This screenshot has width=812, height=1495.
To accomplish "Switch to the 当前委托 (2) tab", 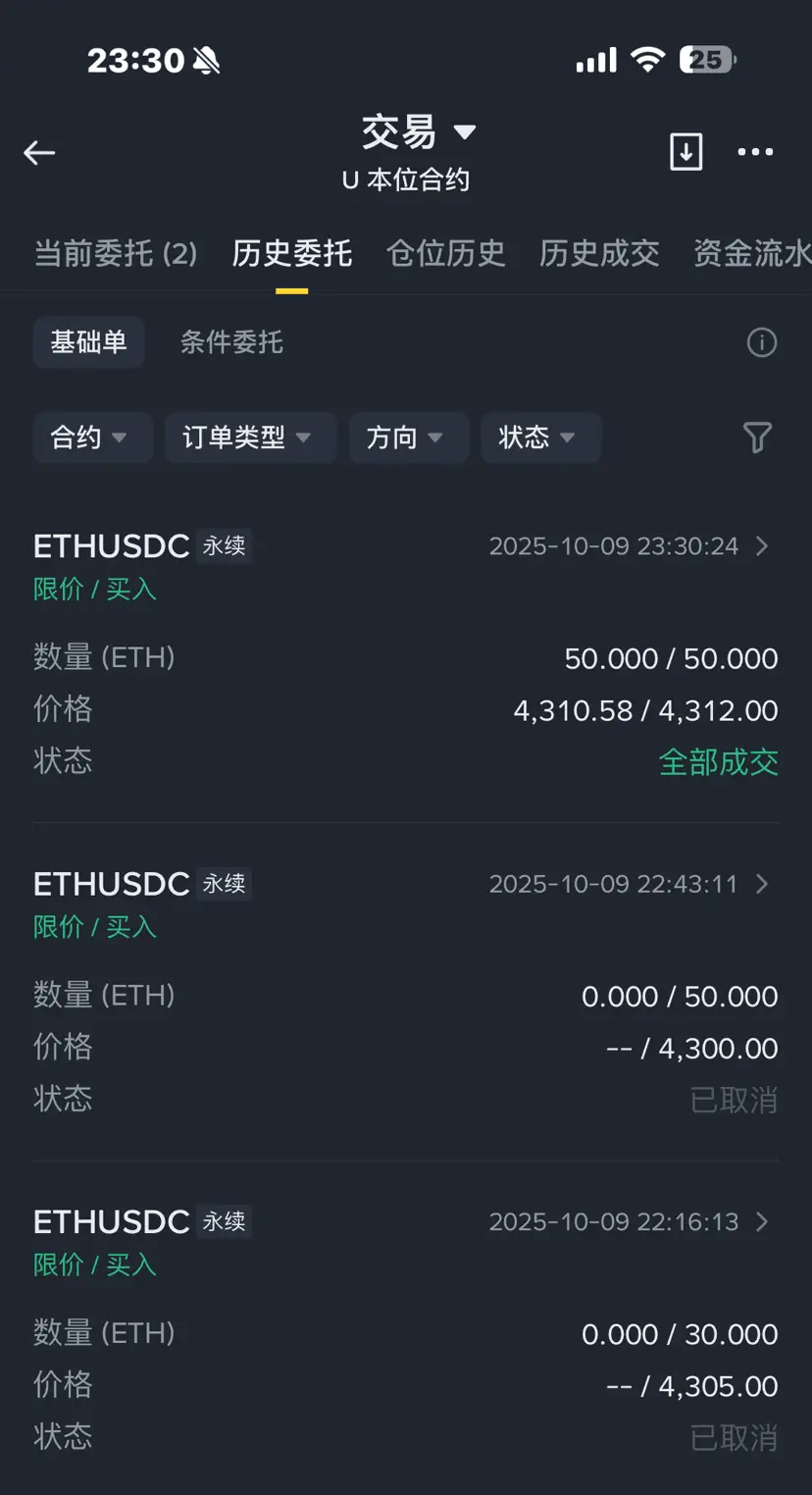I will pos(116,254).
